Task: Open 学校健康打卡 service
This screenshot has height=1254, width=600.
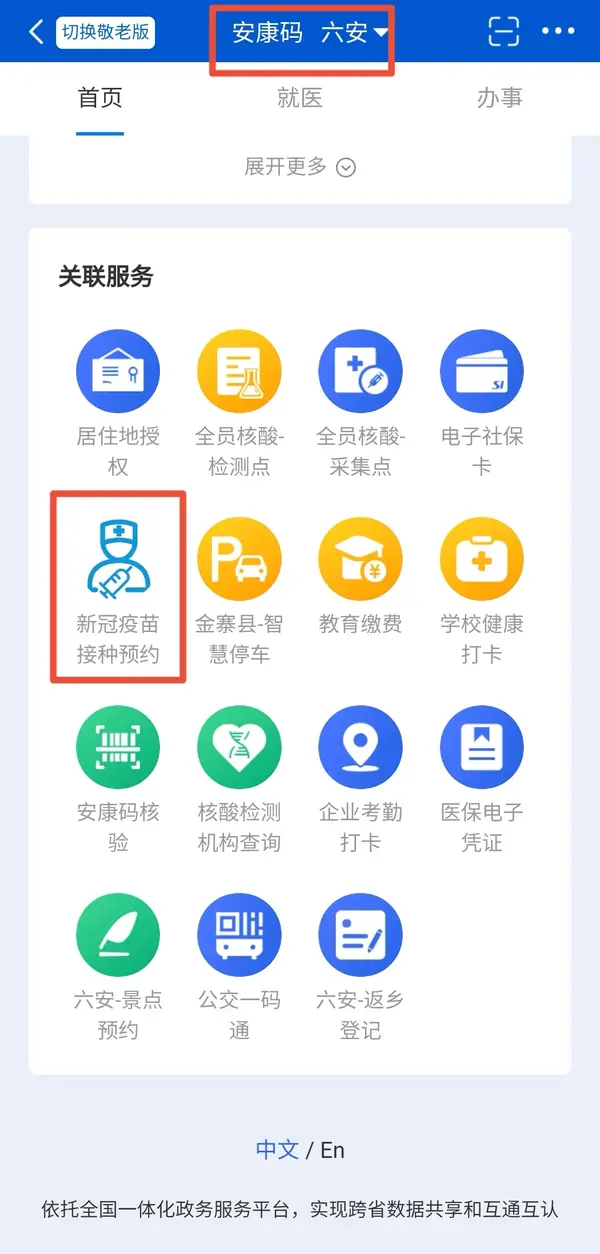Action: pyautogui.click(x=482, y=592)
